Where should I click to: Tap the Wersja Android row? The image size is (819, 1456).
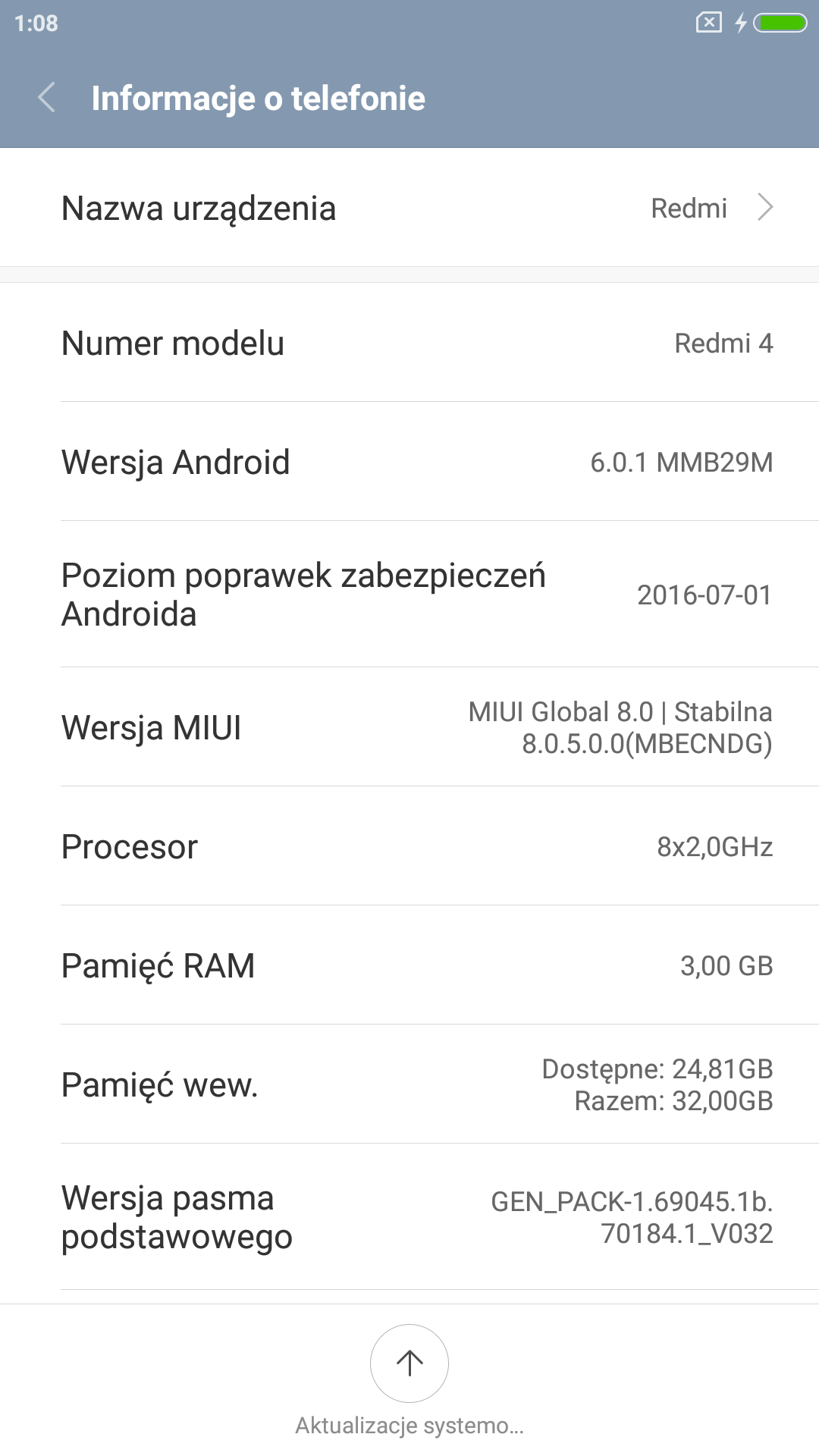click(409, 462)
